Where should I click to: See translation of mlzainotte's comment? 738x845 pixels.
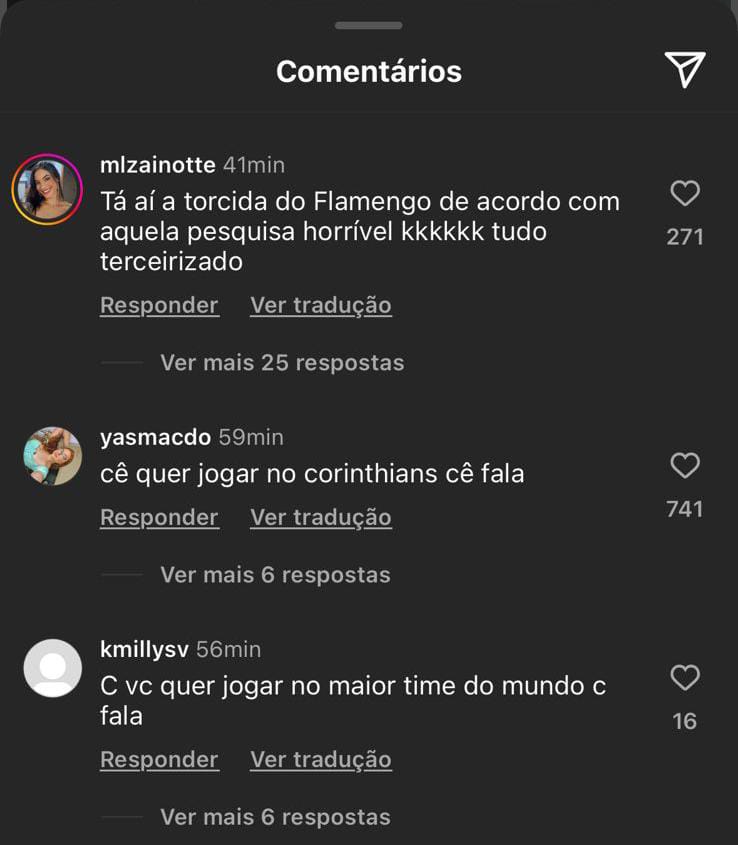point(320,305)
